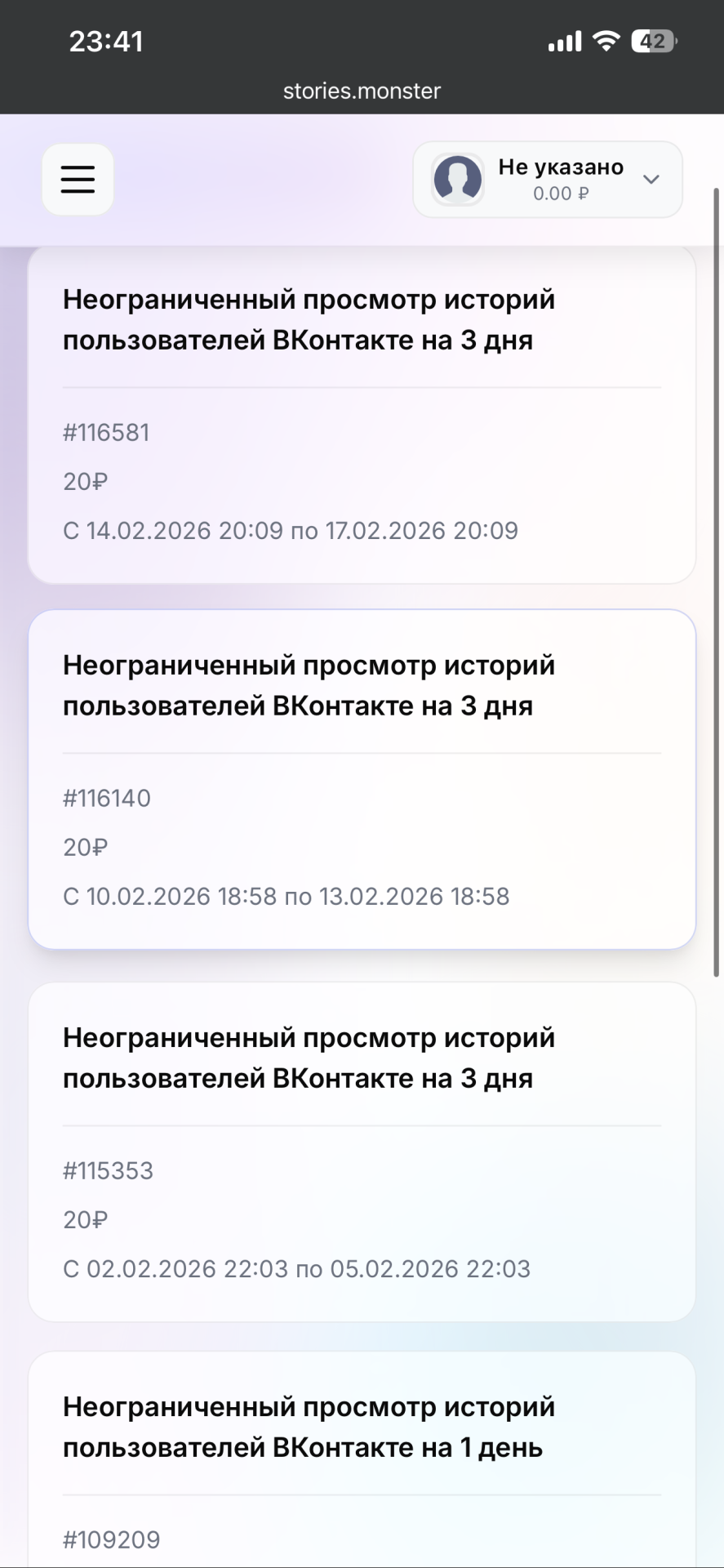View order card #109209
This screenshot has height=1568, width=724.
pyautogui.click(x=362, y=1462)
